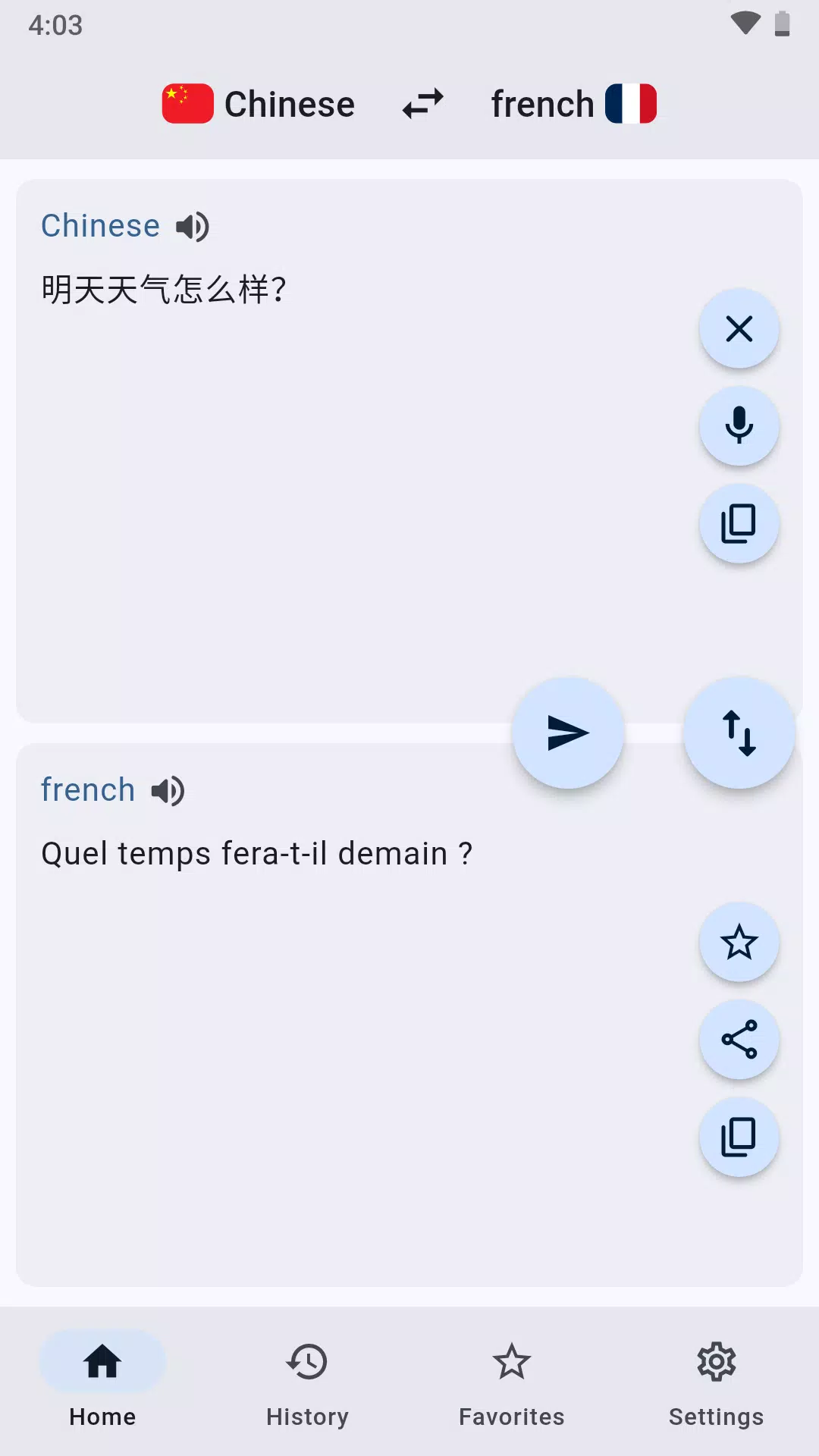The image size is (819, 1456).
Task: Open the Favorites tab
Action: 512,1380
